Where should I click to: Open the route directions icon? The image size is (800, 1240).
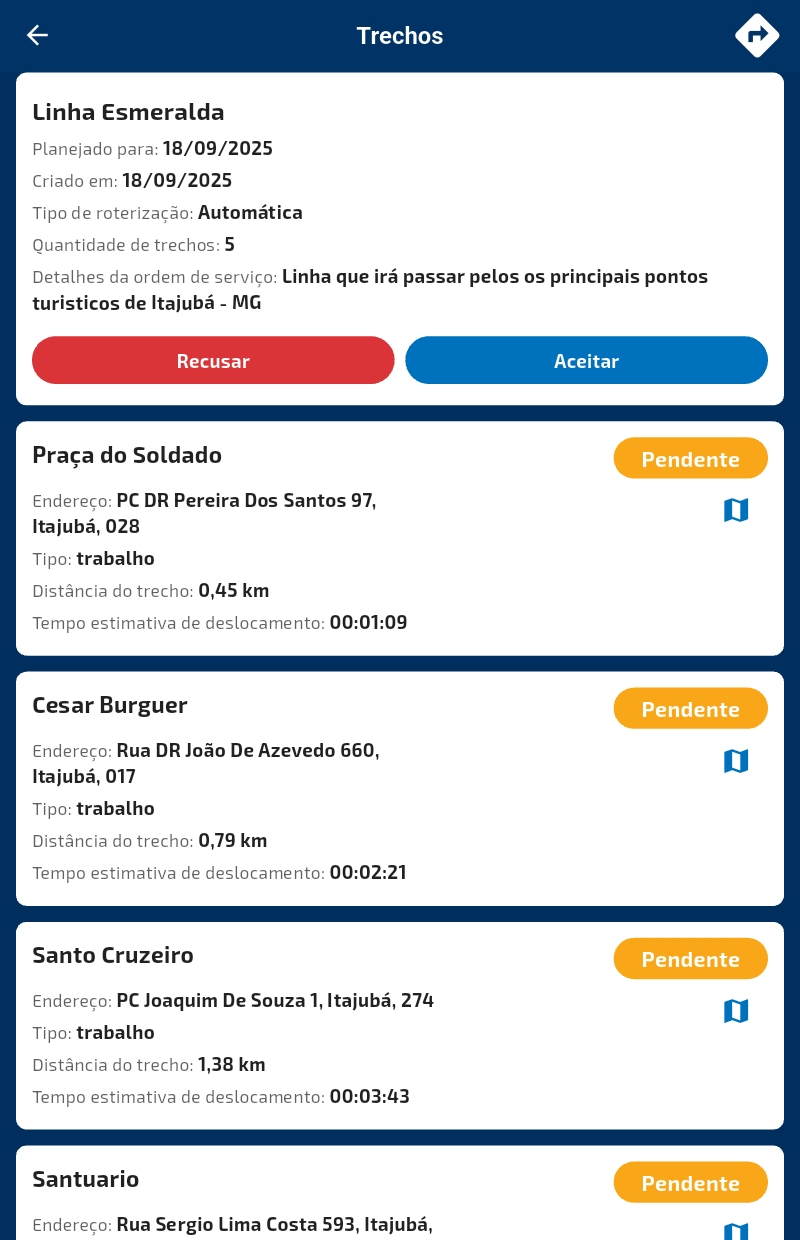757,35
